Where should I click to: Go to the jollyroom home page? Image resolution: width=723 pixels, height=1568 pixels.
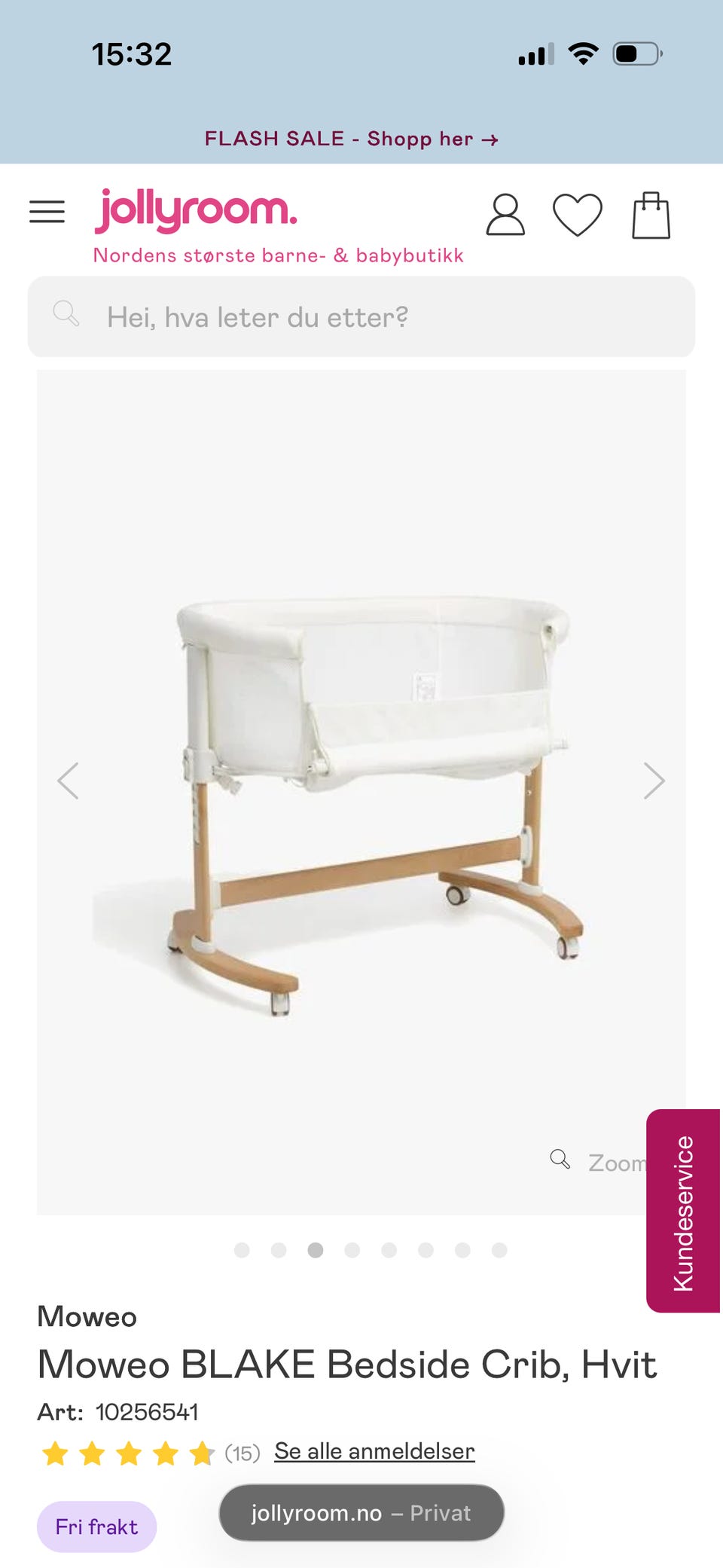point(196,212)
